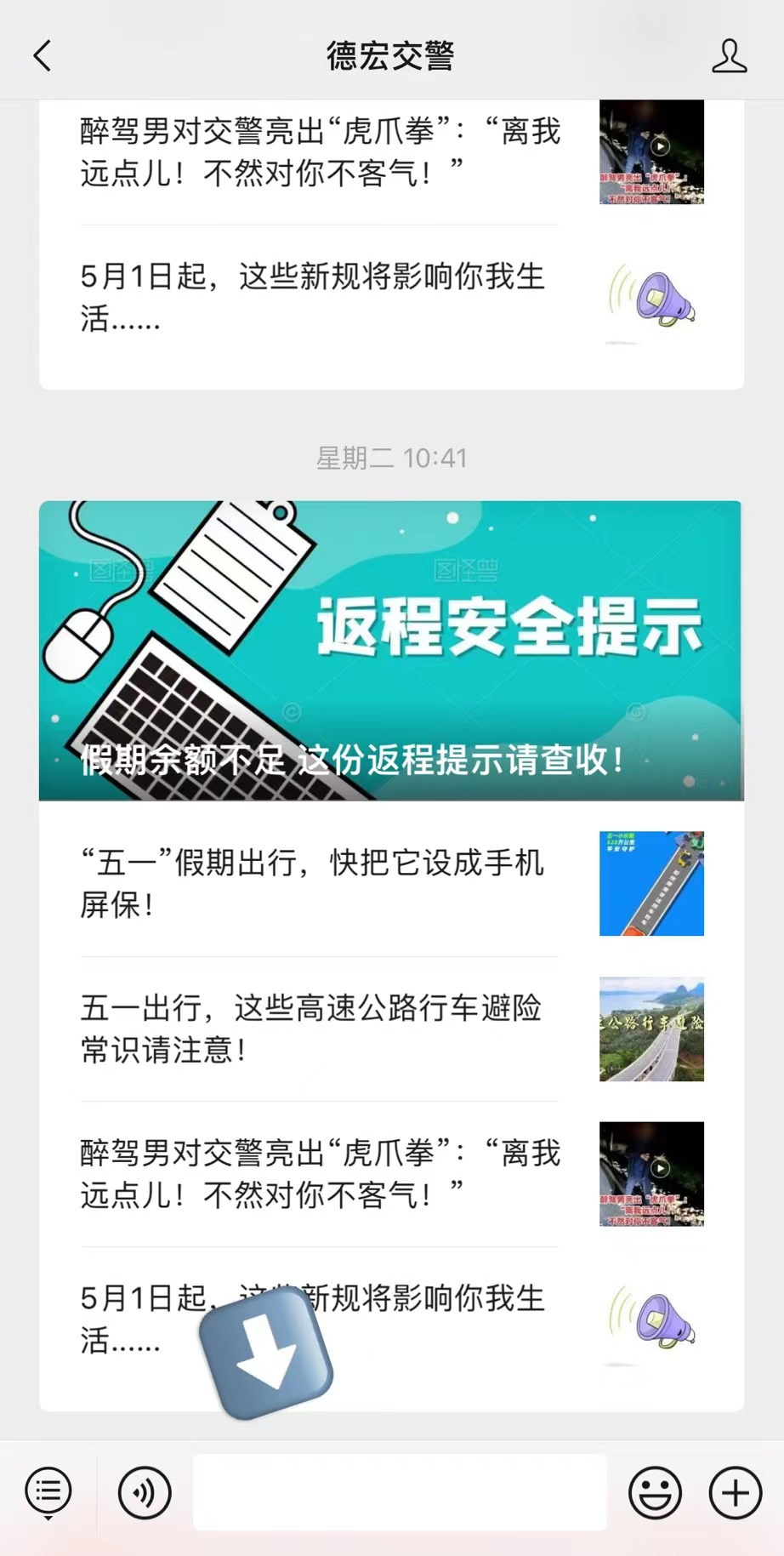The height and width of the screenshot is (1556, 784).
Task: Tap the 星期二 10:41 timestamp
Action: [x=392, y=458]
